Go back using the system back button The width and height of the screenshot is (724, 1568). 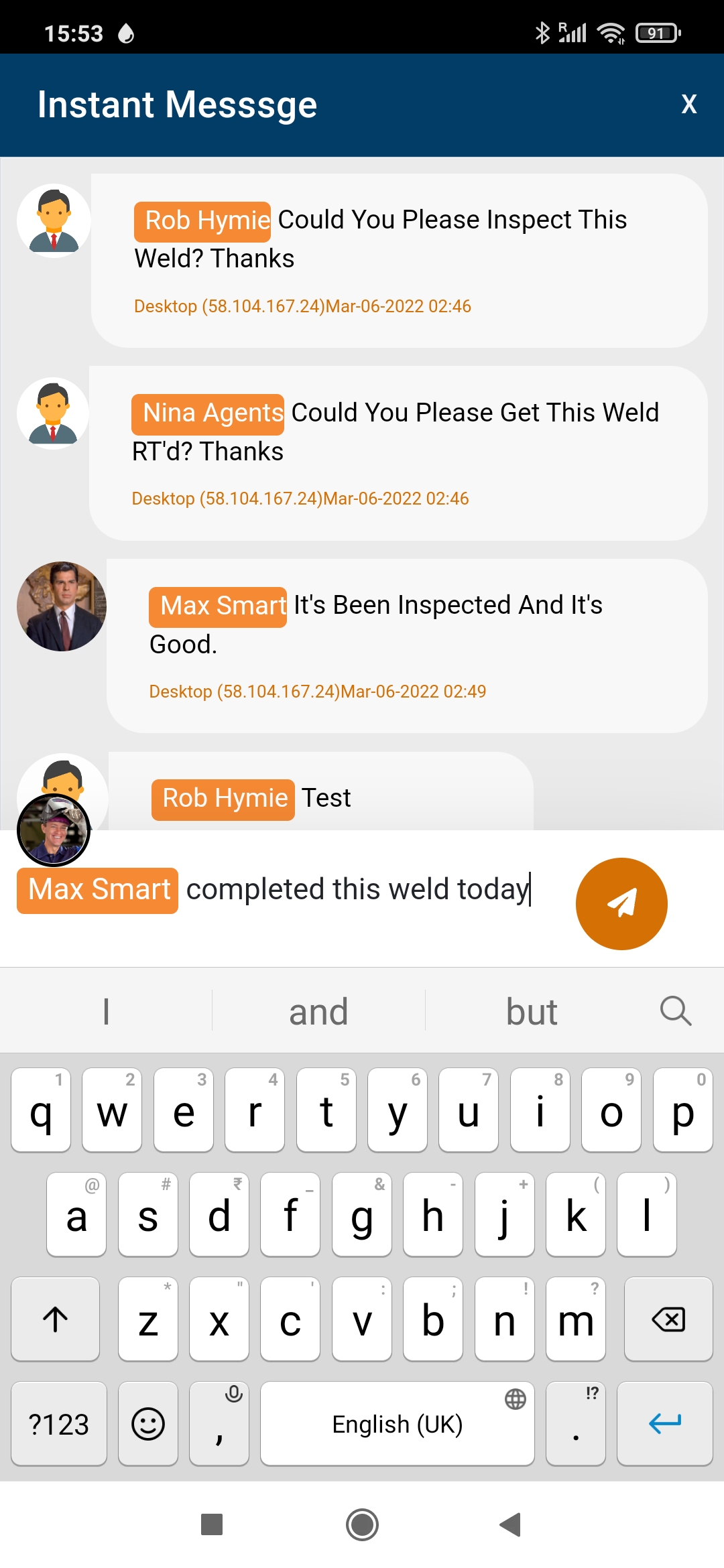[511, 1524]
